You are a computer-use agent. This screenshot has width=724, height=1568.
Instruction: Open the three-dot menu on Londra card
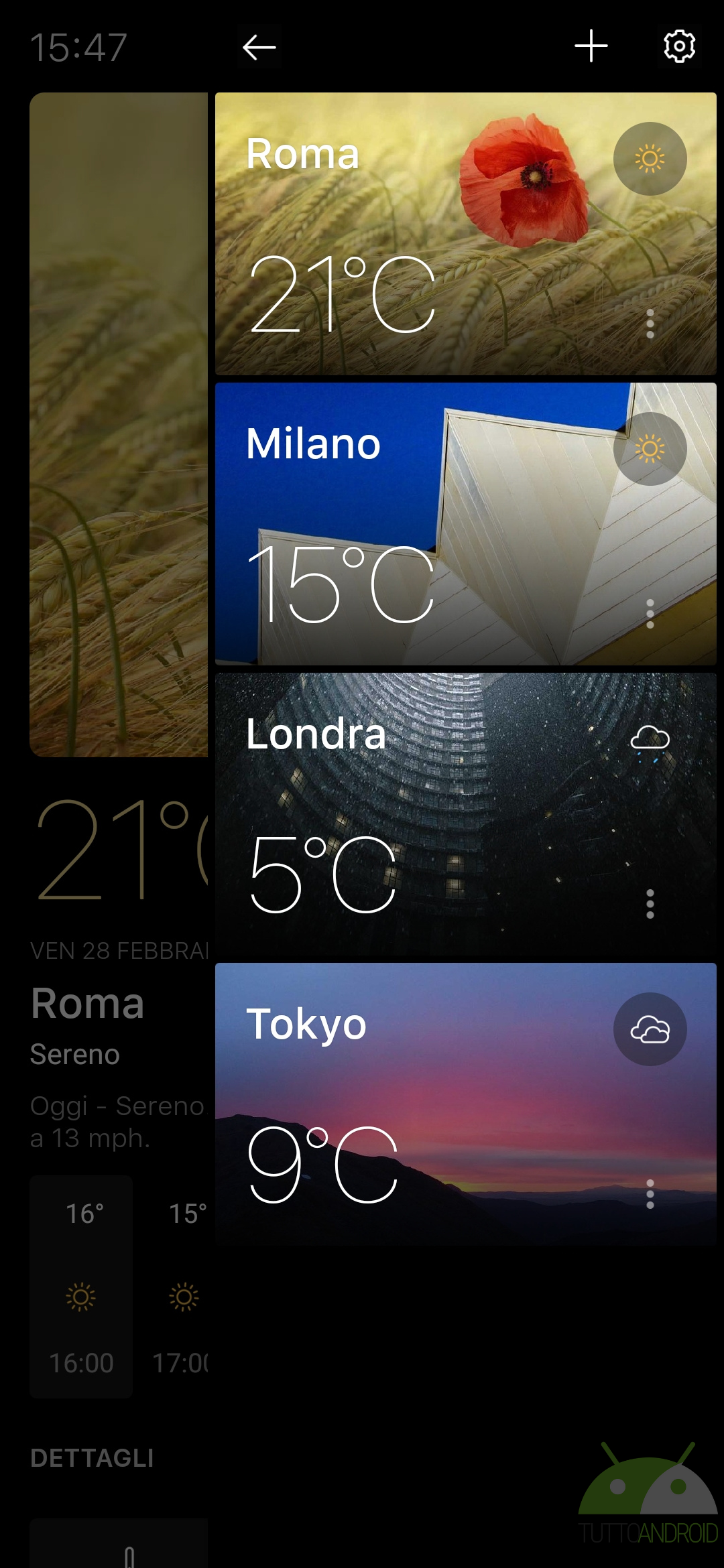click(x=650, y=904)
